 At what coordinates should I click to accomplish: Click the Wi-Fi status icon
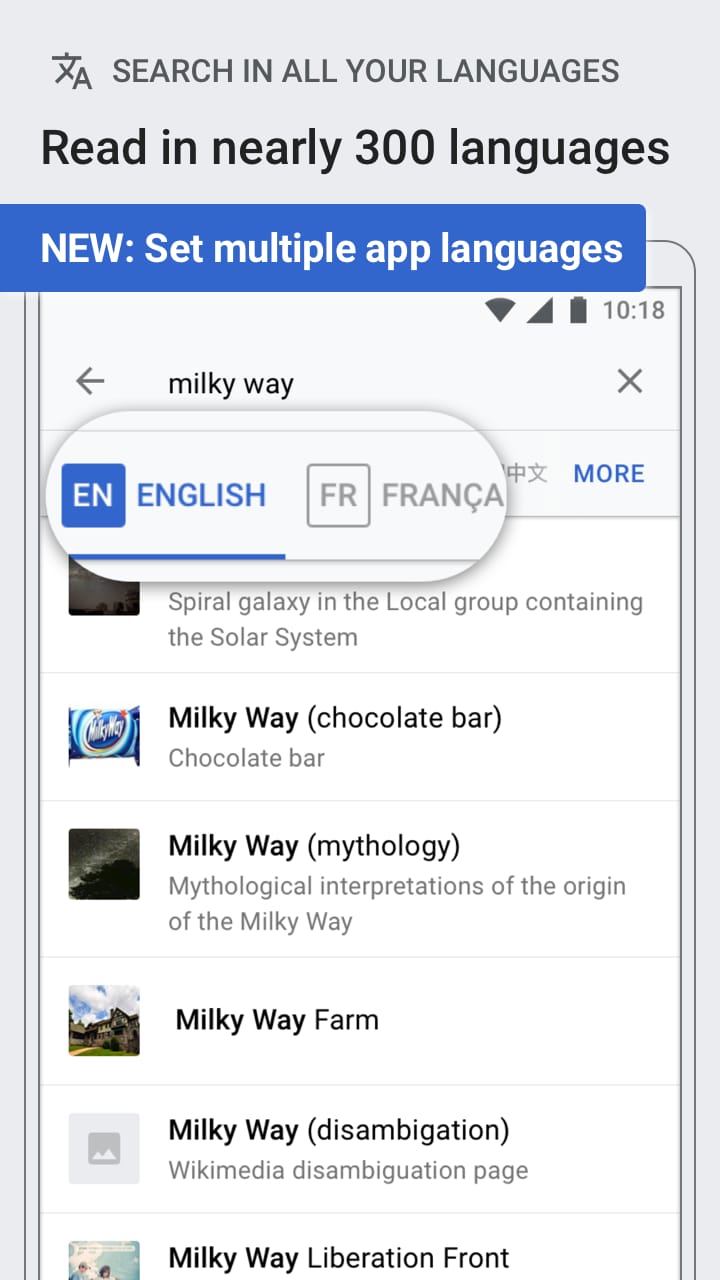point(500,310)
